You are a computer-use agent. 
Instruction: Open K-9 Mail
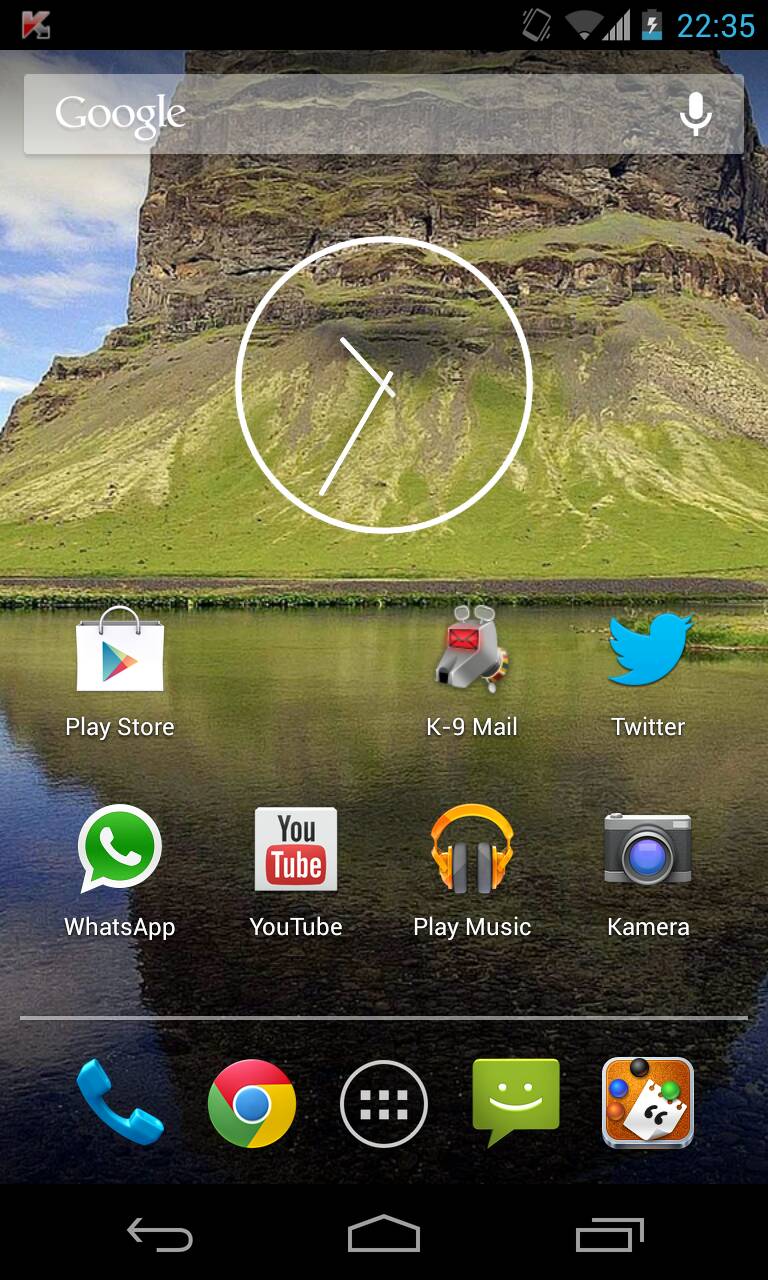[472, 672]
